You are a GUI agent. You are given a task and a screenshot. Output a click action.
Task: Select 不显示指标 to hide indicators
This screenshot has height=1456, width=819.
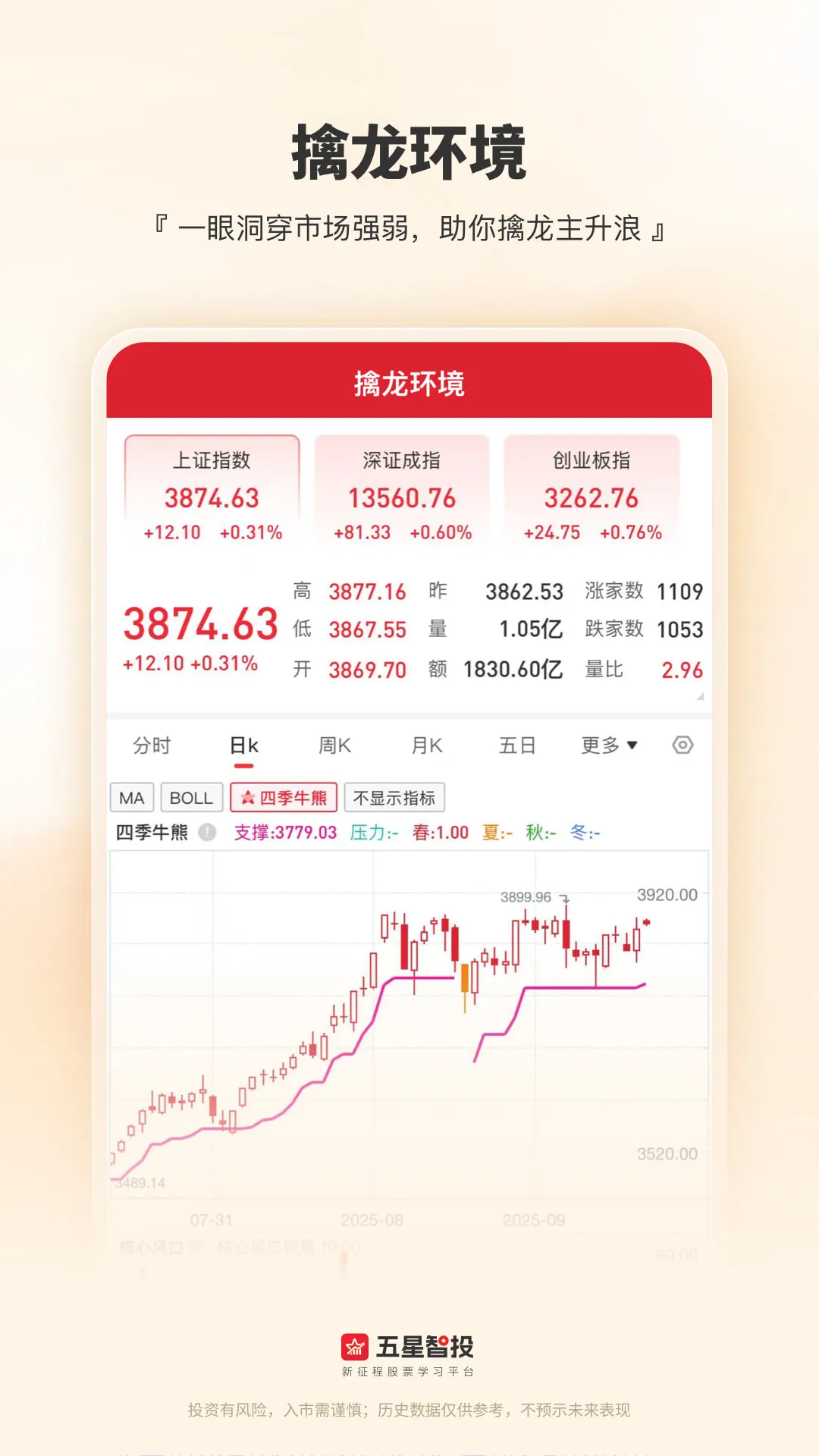point(396,798)
